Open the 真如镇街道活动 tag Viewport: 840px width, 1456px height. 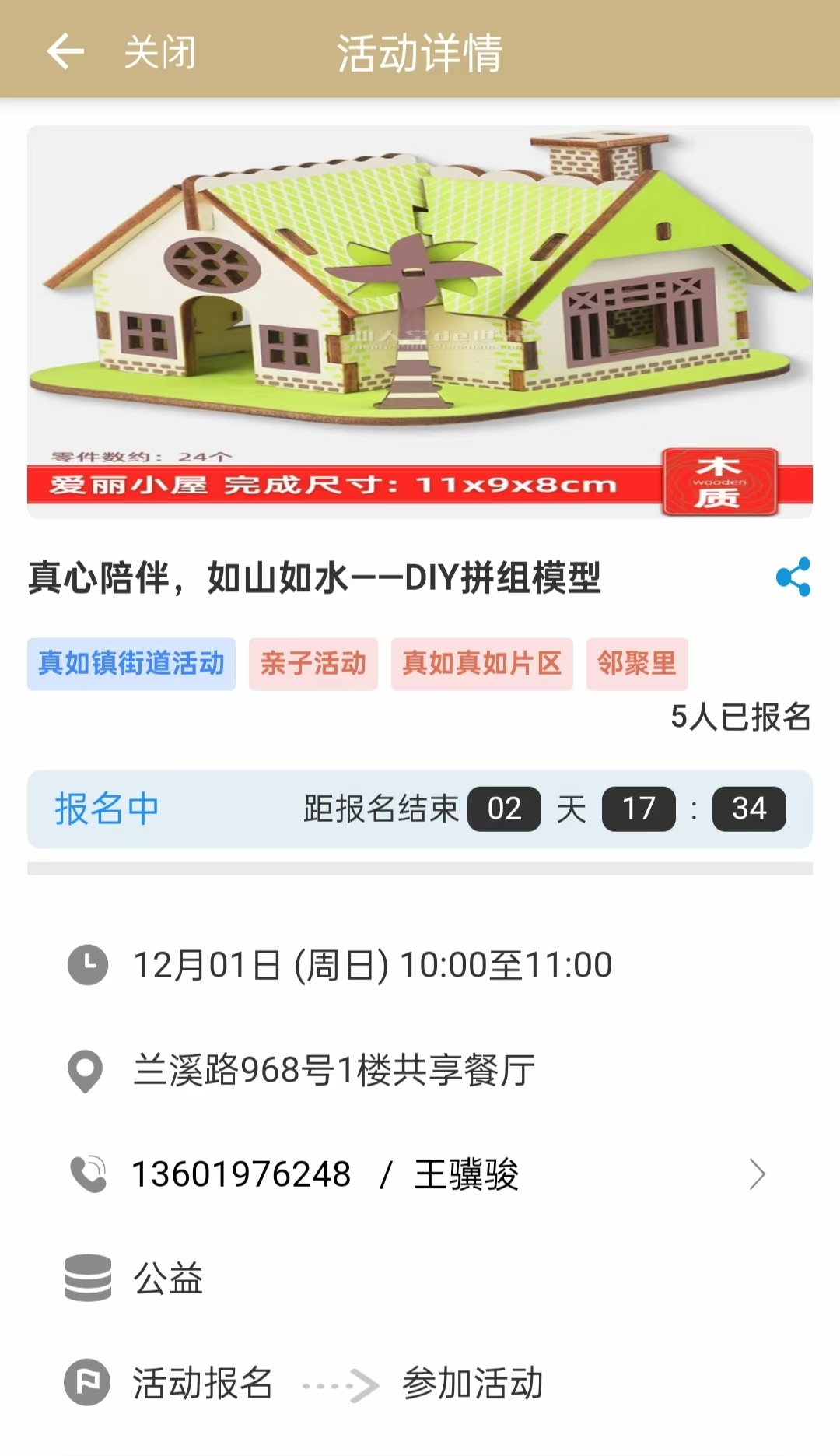click(x=131, y=664)
